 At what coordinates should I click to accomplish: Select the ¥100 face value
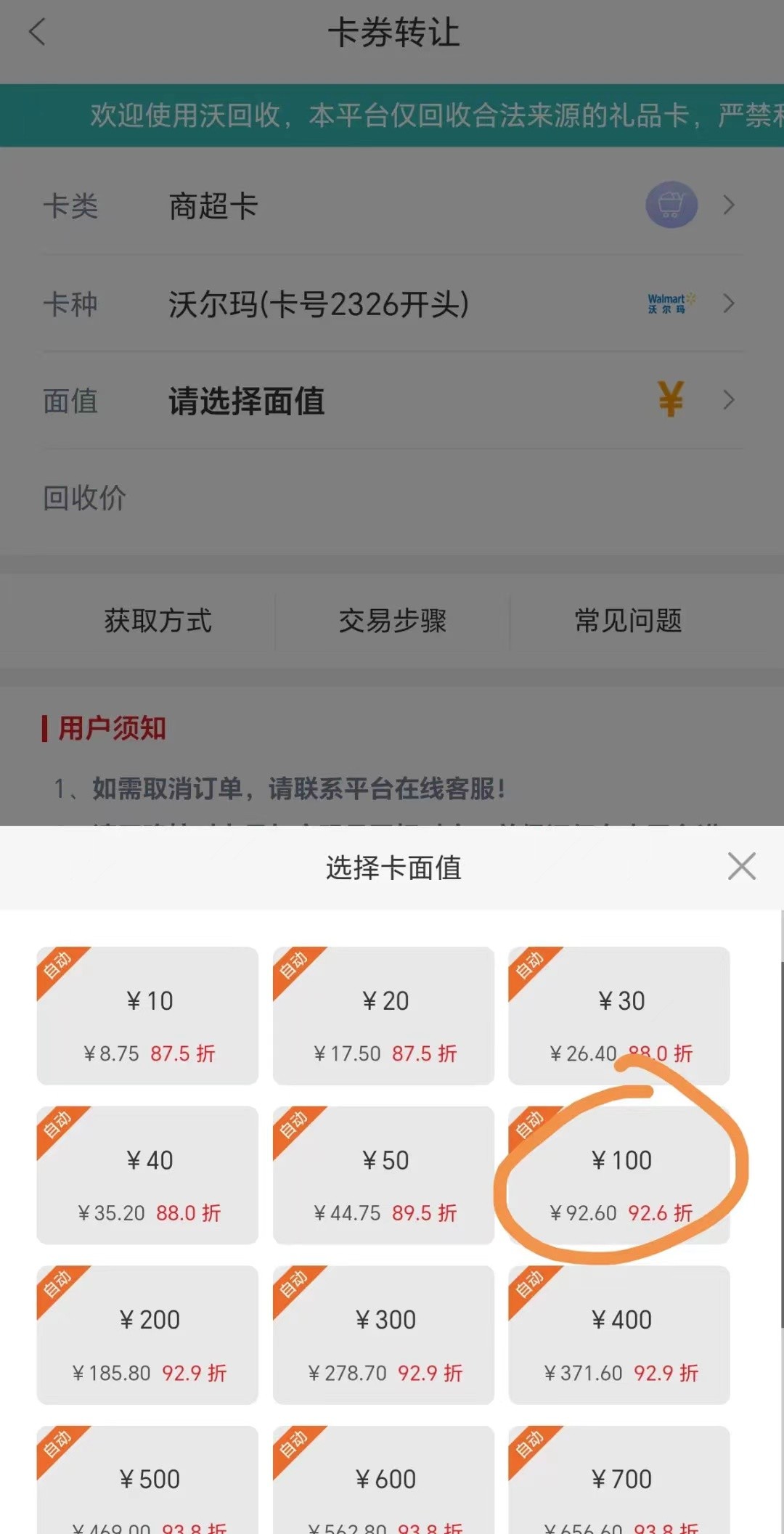tap(619, 1175)
